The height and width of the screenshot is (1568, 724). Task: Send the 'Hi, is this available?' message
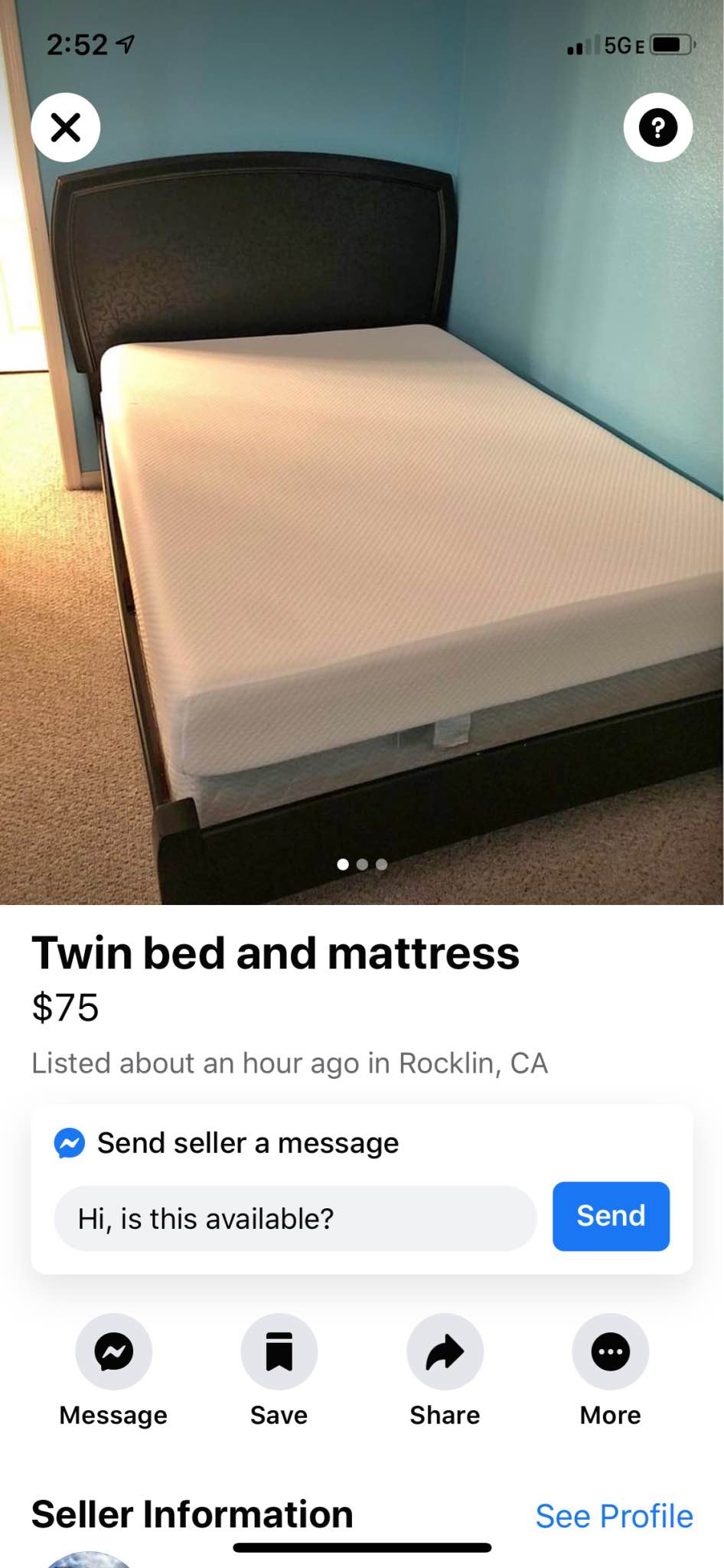pyautogui.click(x=611, y=1216)
